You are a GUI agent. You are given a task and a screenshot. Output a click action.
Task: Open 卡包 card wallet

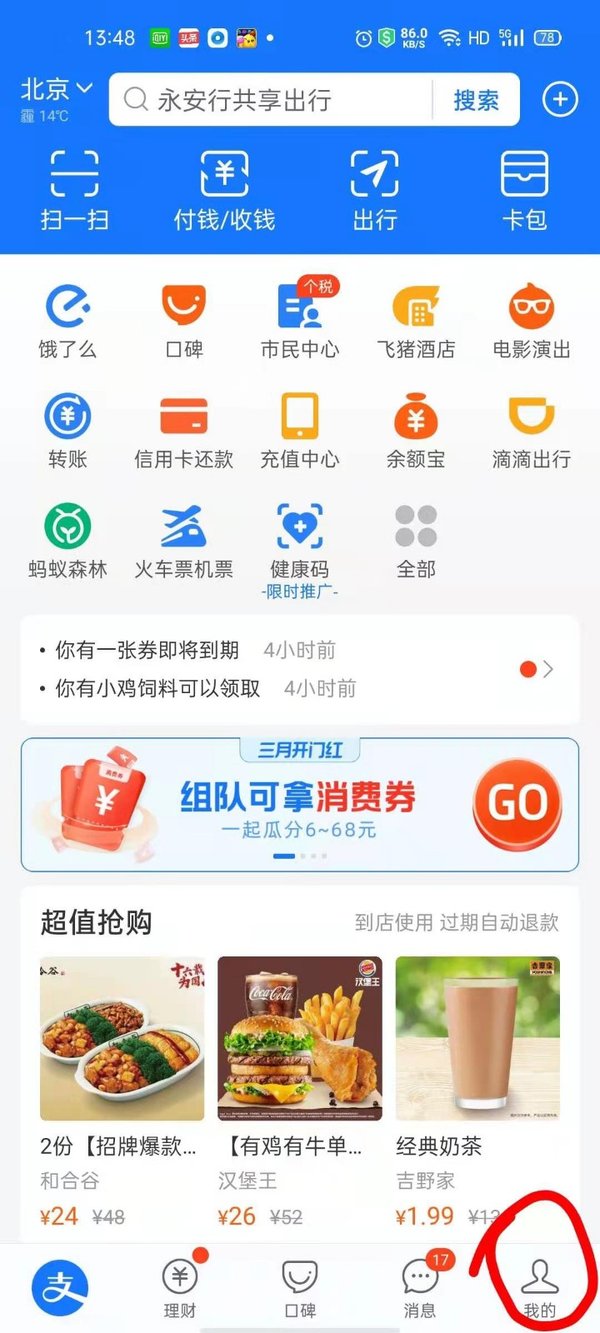pos(525,190)
